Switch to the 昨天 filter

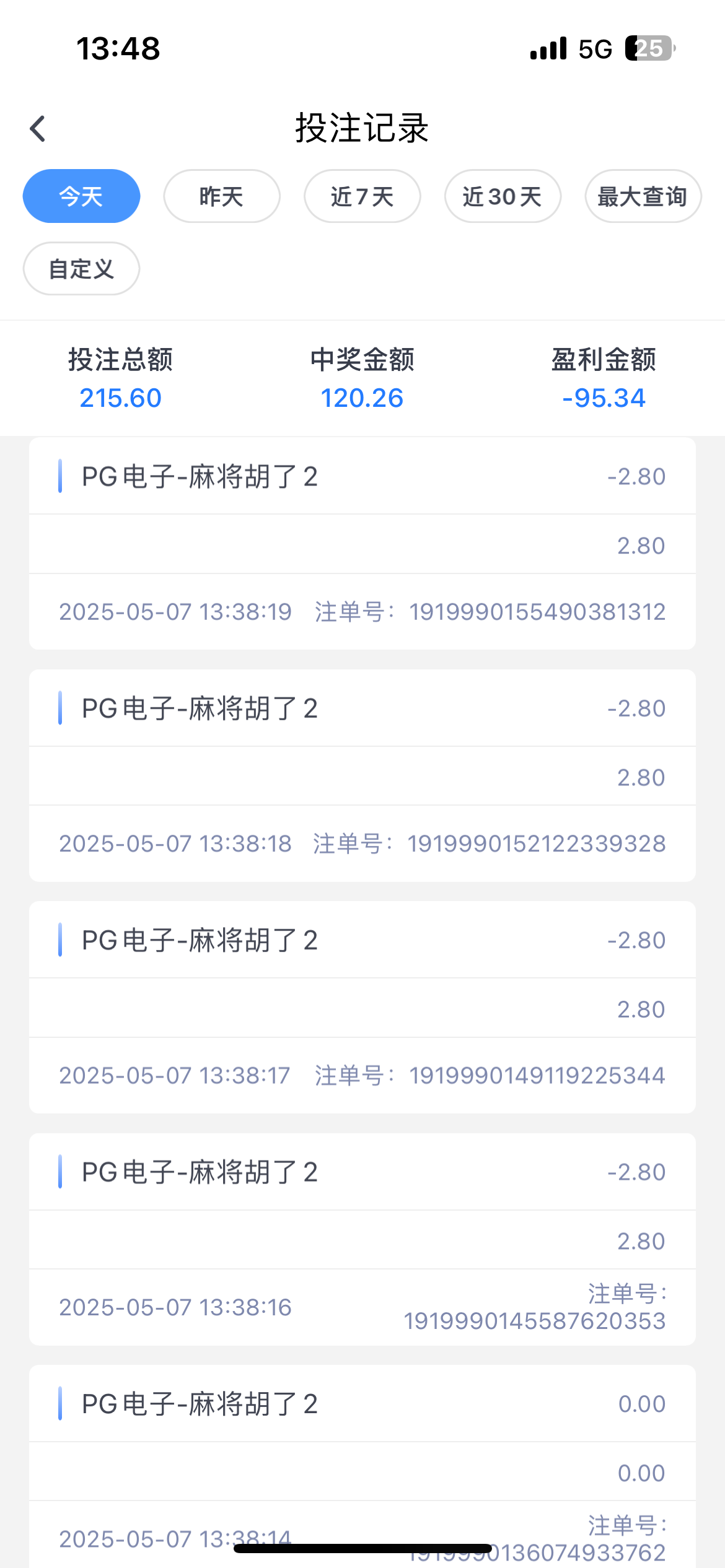(x=222, y=196)
